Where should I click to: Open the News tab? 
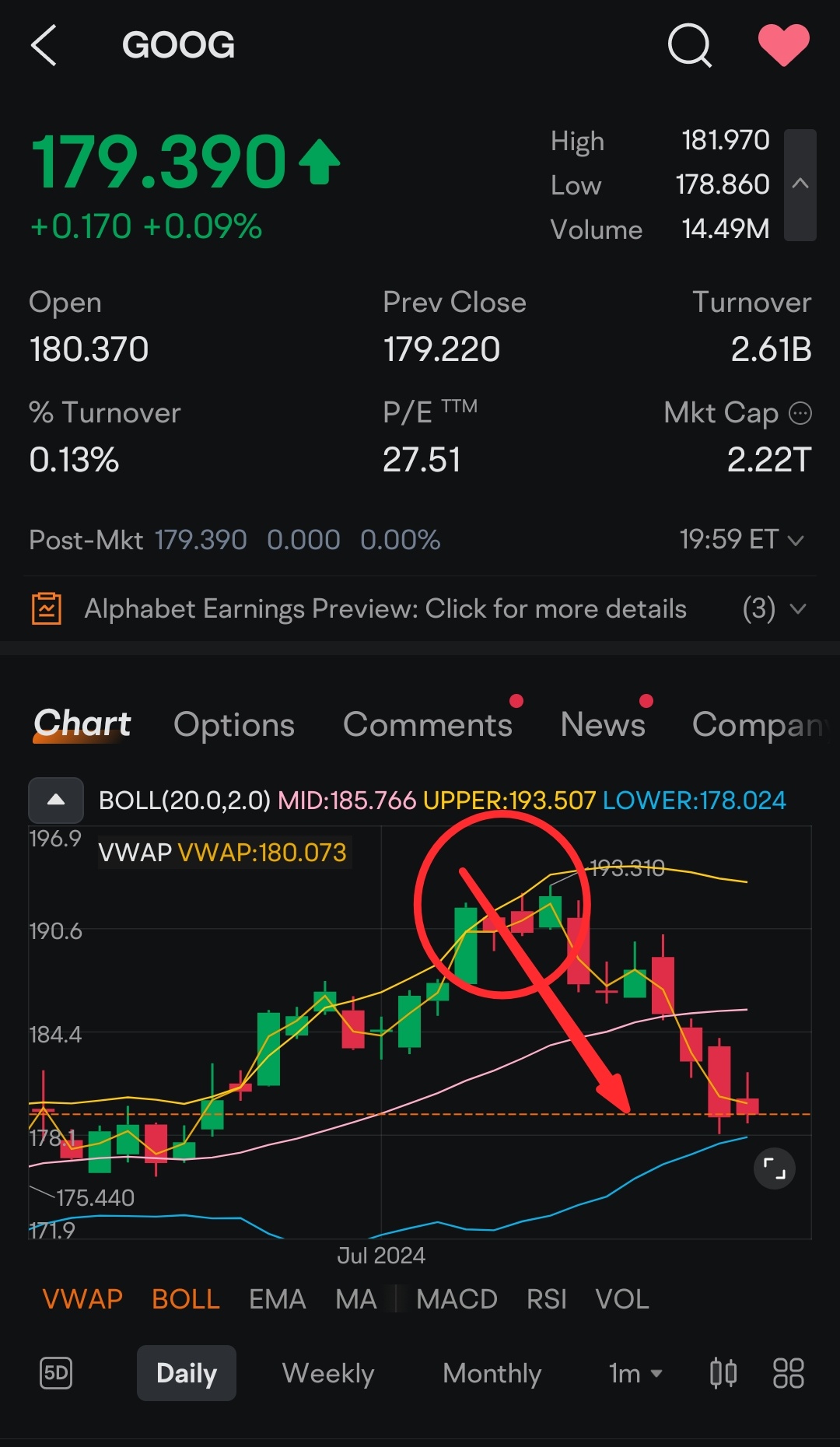pos(602,723)
